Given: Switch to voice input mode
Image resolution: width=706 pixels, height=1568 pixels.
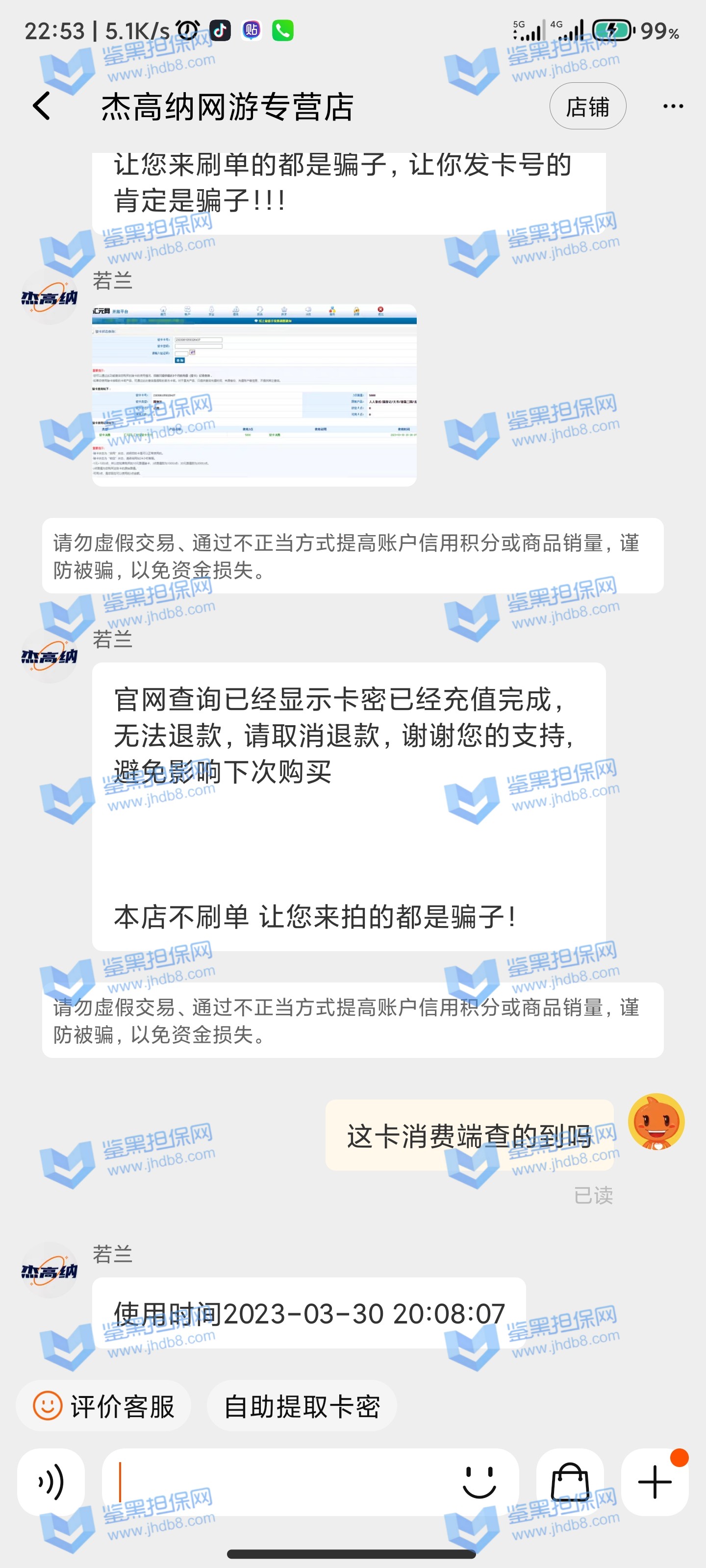Looking at the screenshot, I should (x=51, y=1482).
